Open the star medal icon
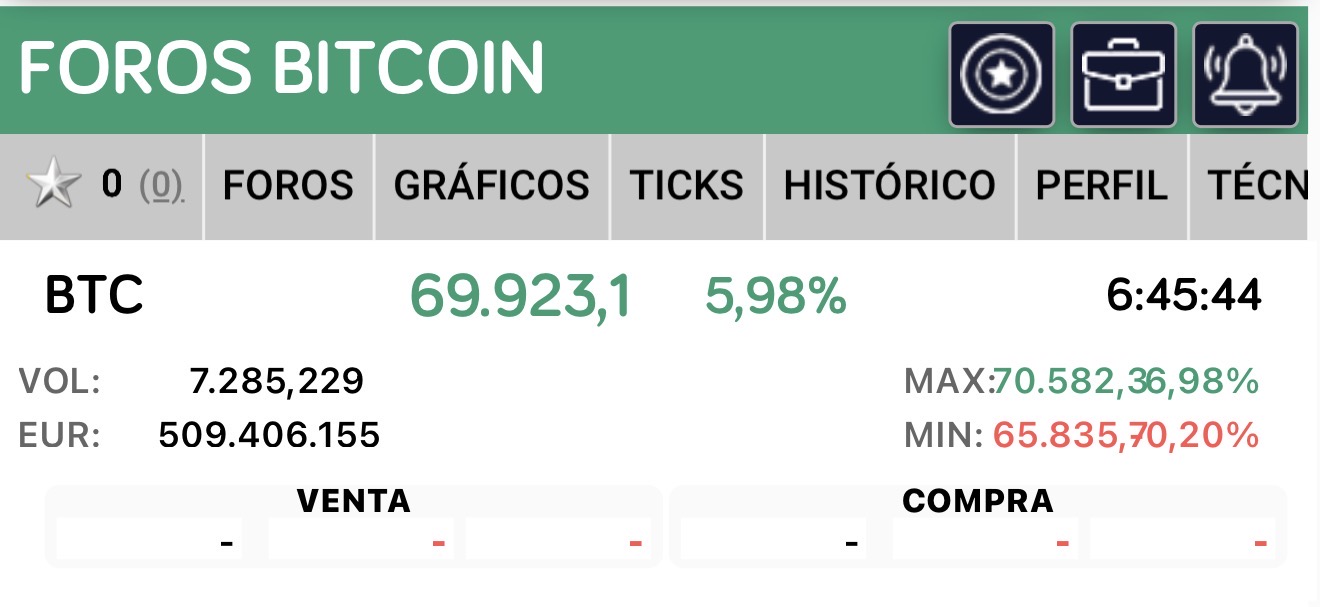 click(1001, 75)
